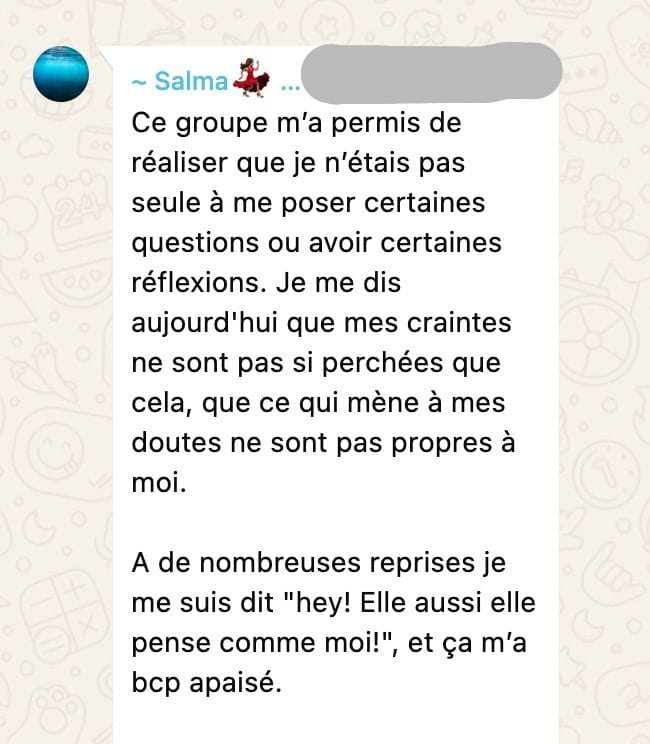Tap the sender name Salma
650x744 pixels.
click(191, 82)
